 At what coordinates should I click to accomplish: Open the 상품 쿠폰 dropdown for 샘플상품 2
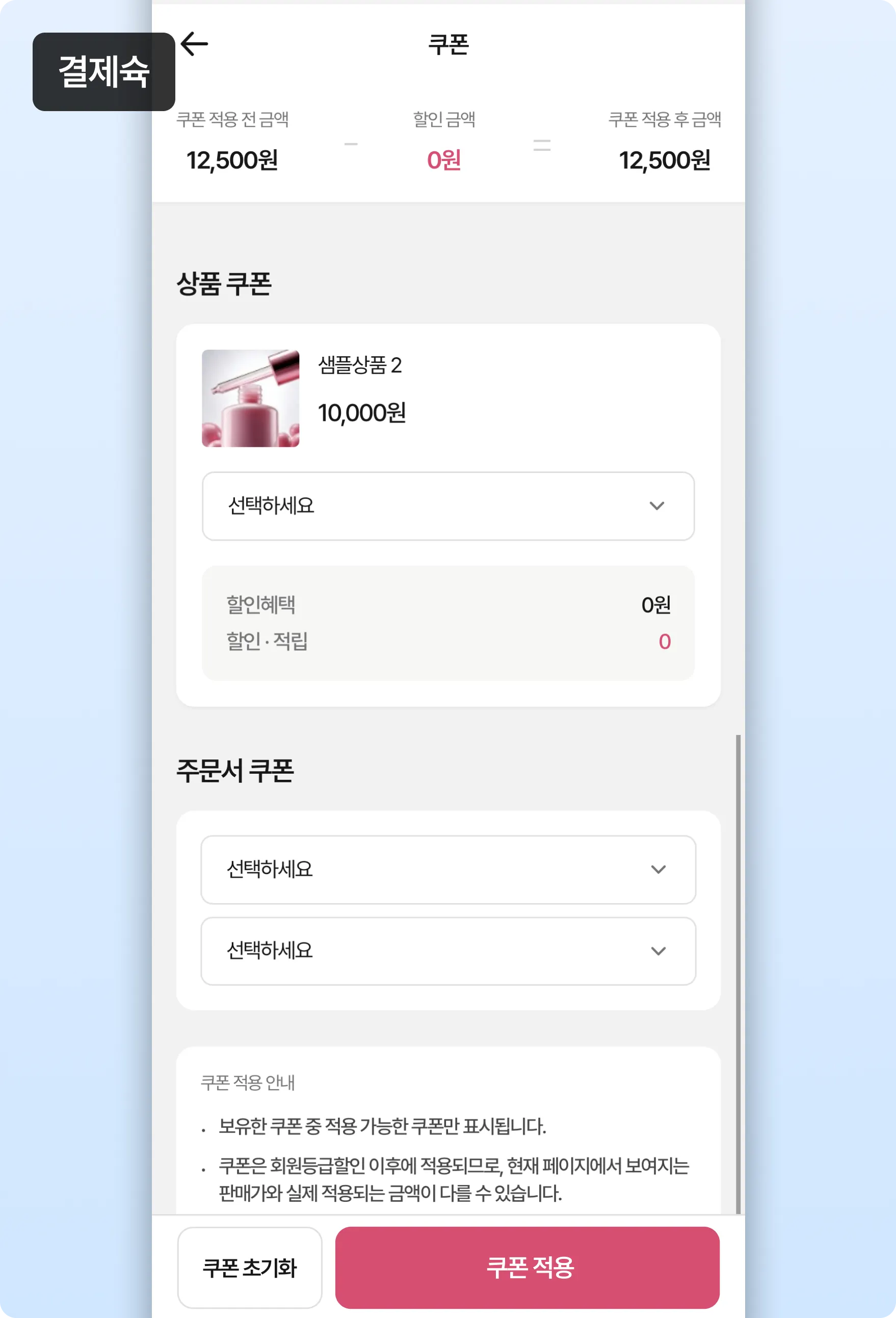pos(448,506)
